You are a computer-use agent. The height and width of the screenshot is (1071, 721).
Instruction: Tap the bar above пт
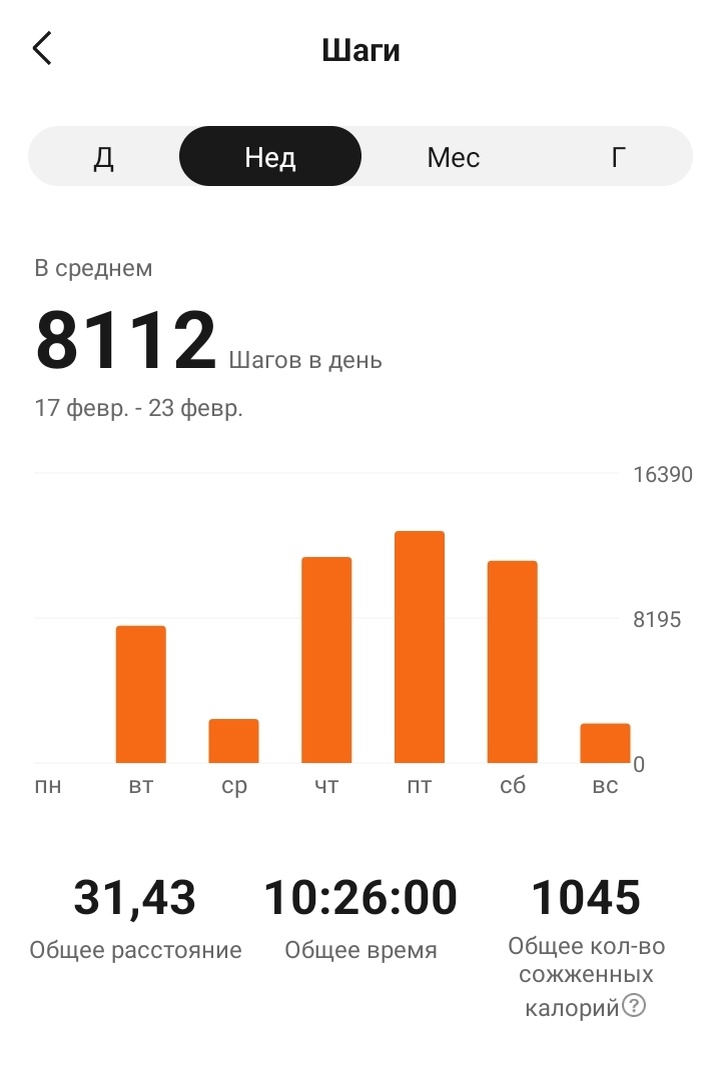pyautogui.click(x=419, y=645)
